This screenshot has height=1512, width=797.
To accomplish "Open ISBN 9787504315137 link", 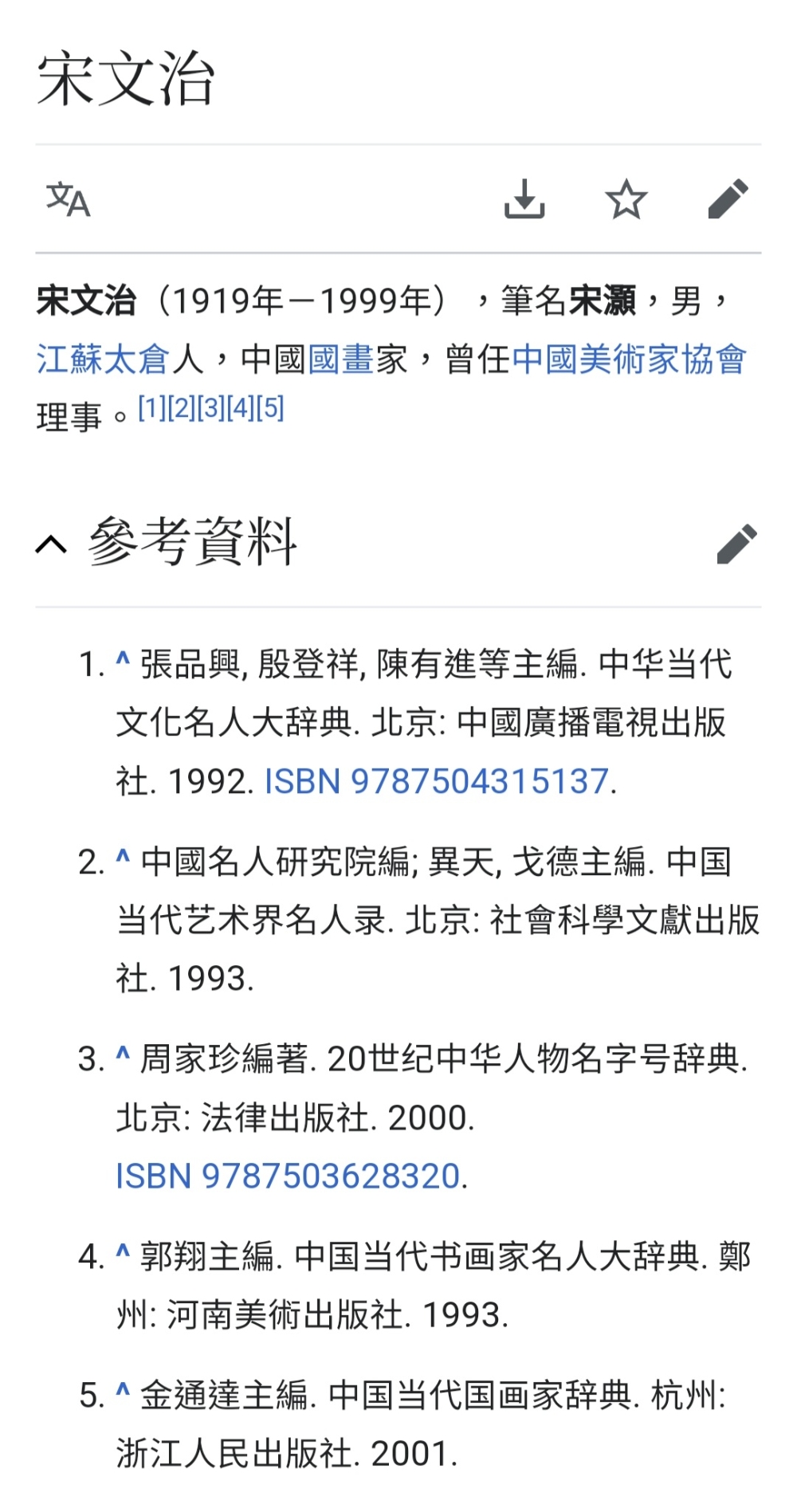I will click(437, 781).
